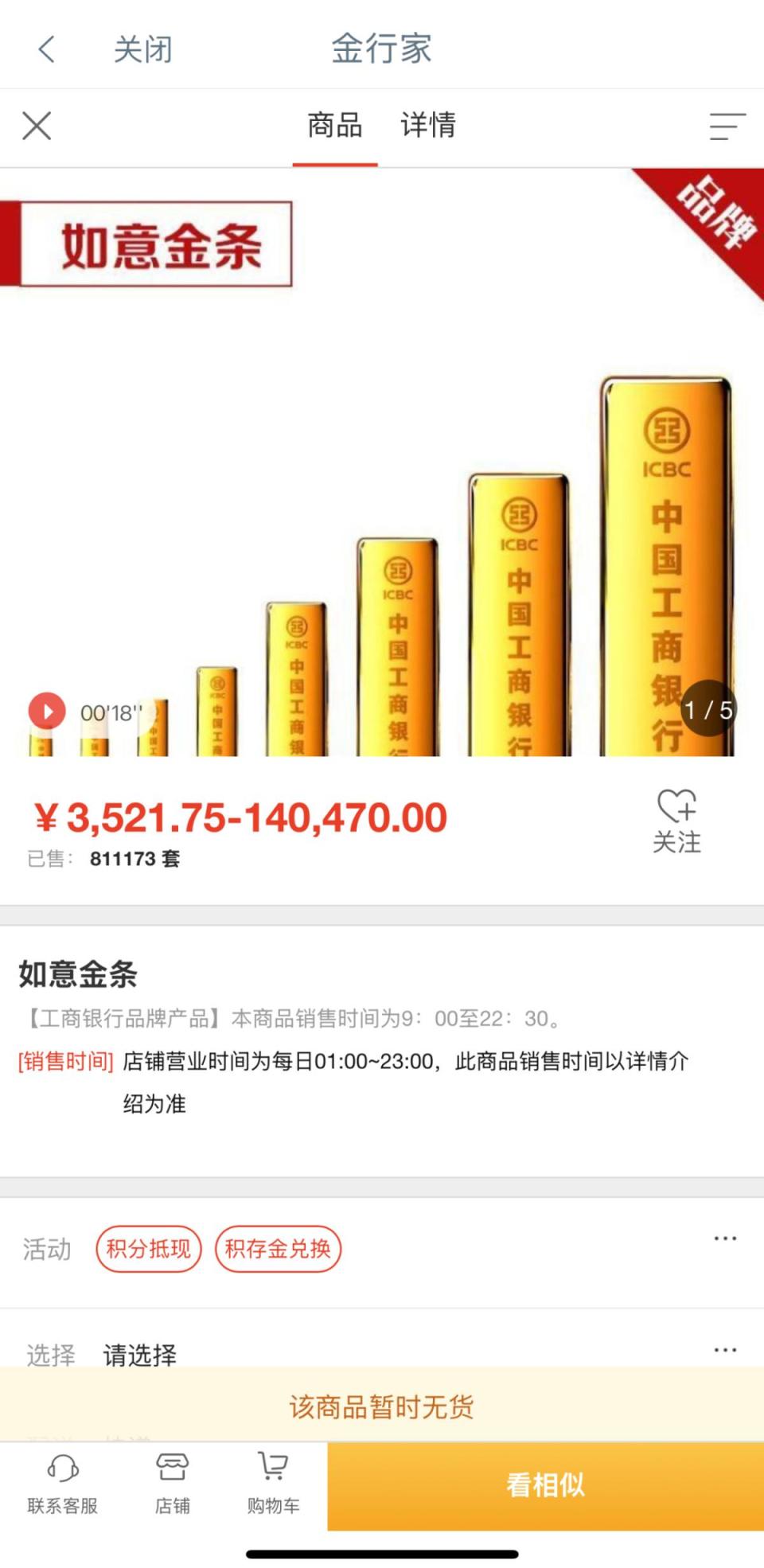Expand selection options via the ellipsis next to 选择
The image size is (764, 1568).
[725, 1349]
